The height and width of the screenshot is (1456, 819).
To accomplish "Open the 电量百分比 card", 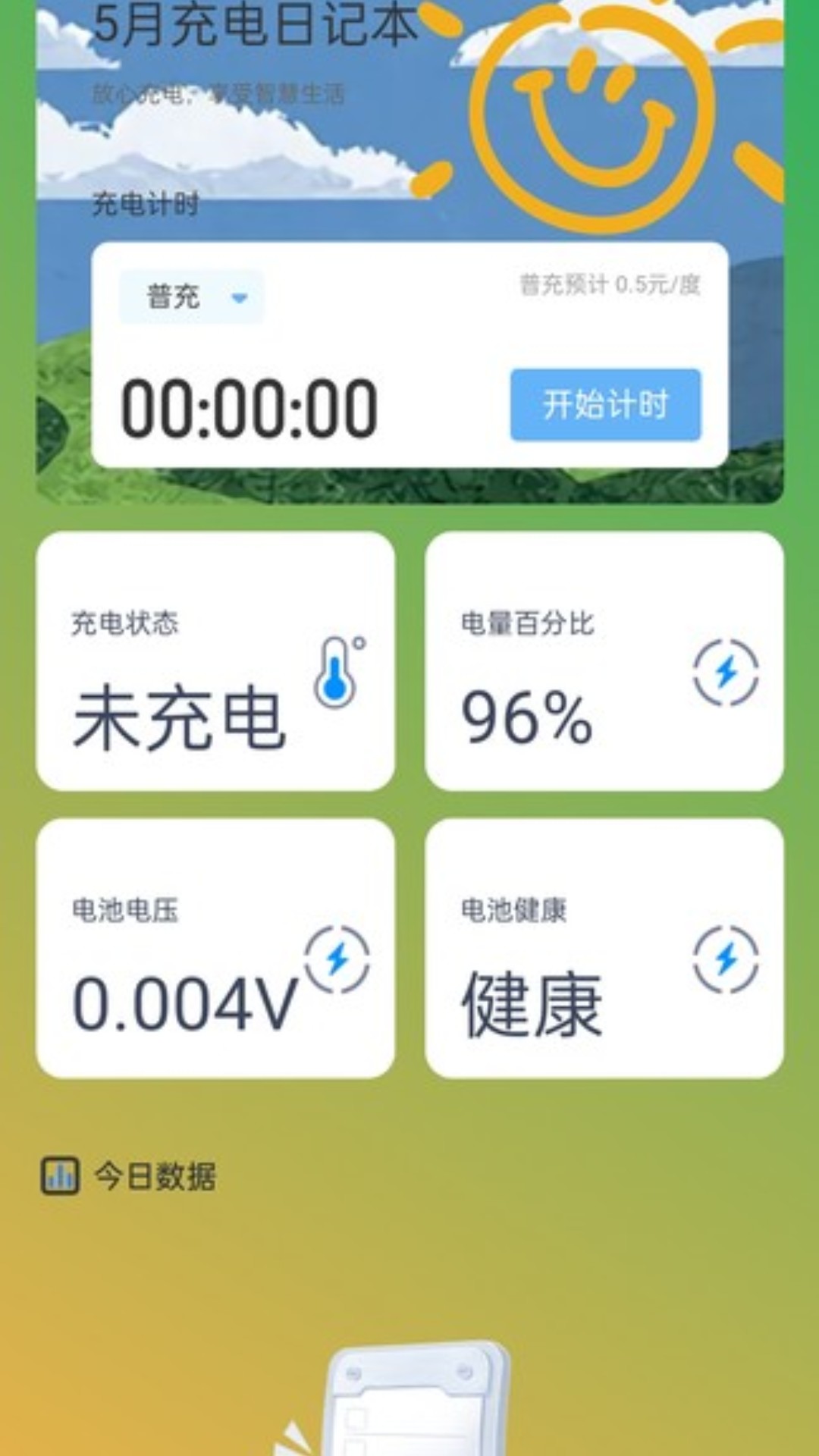I will [604, 661].
